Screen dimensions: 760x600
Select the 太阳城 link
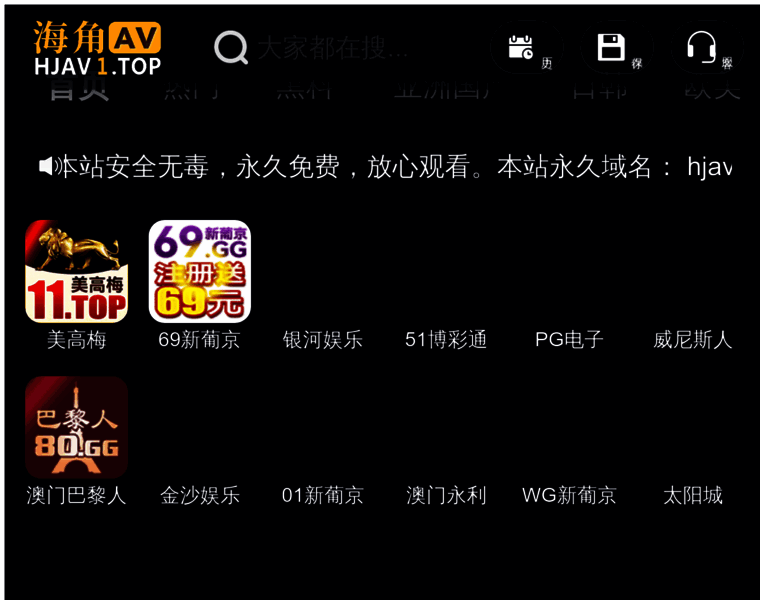(692, 495)
